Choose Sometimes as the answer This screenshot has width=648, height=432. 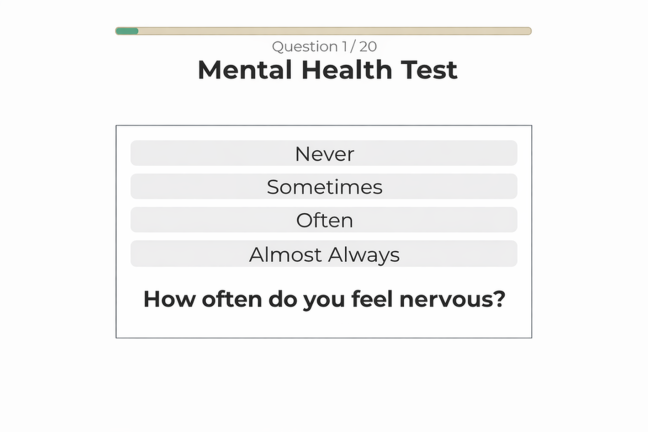tap(324, 186)
